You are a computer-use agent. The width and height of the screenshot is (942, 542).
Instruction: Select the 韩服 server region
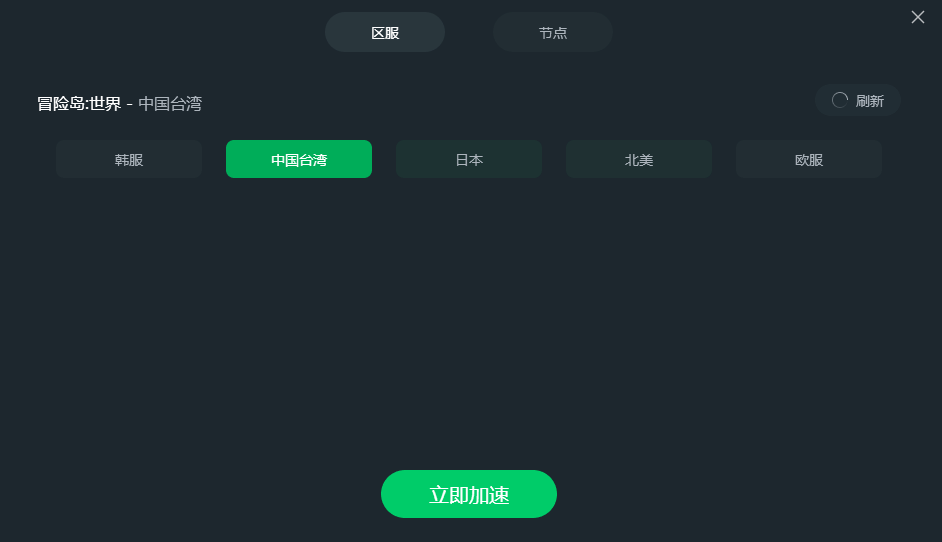coord(129,159)
